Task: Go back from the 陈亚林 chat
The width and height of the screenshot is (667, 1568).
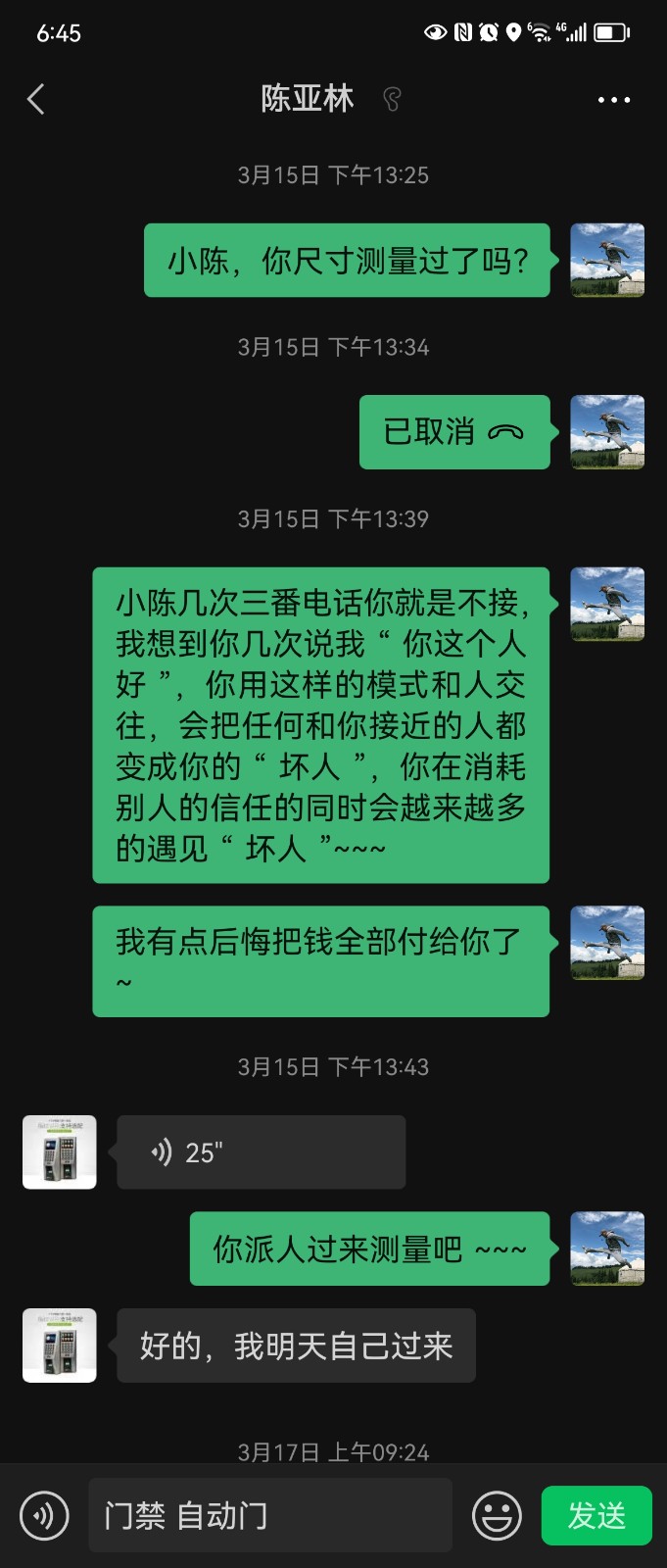Action: tap(36, 99)
